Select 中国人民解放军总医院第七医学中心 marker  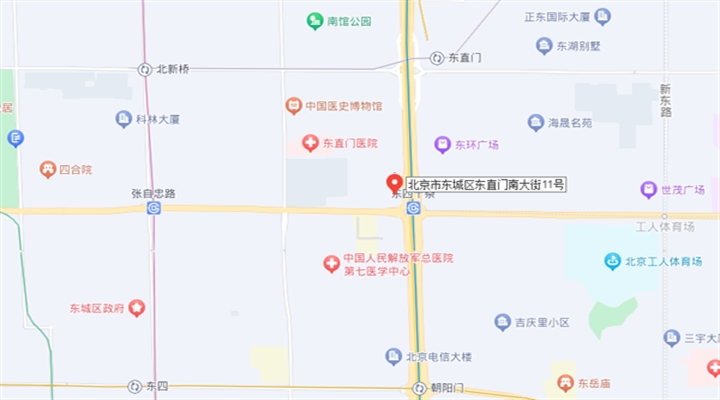coord(330,264)
